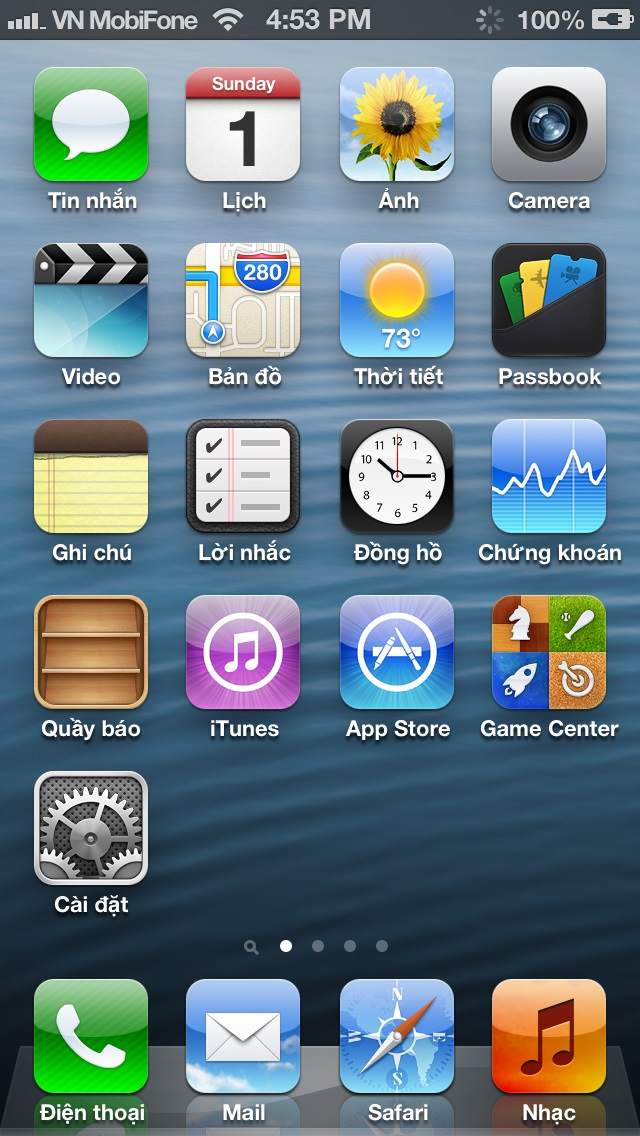Image resolution: width=640 pixels, height=1136 pixels.
Task: Open Chứng khoán stocks app
Action: coord(549,476)
